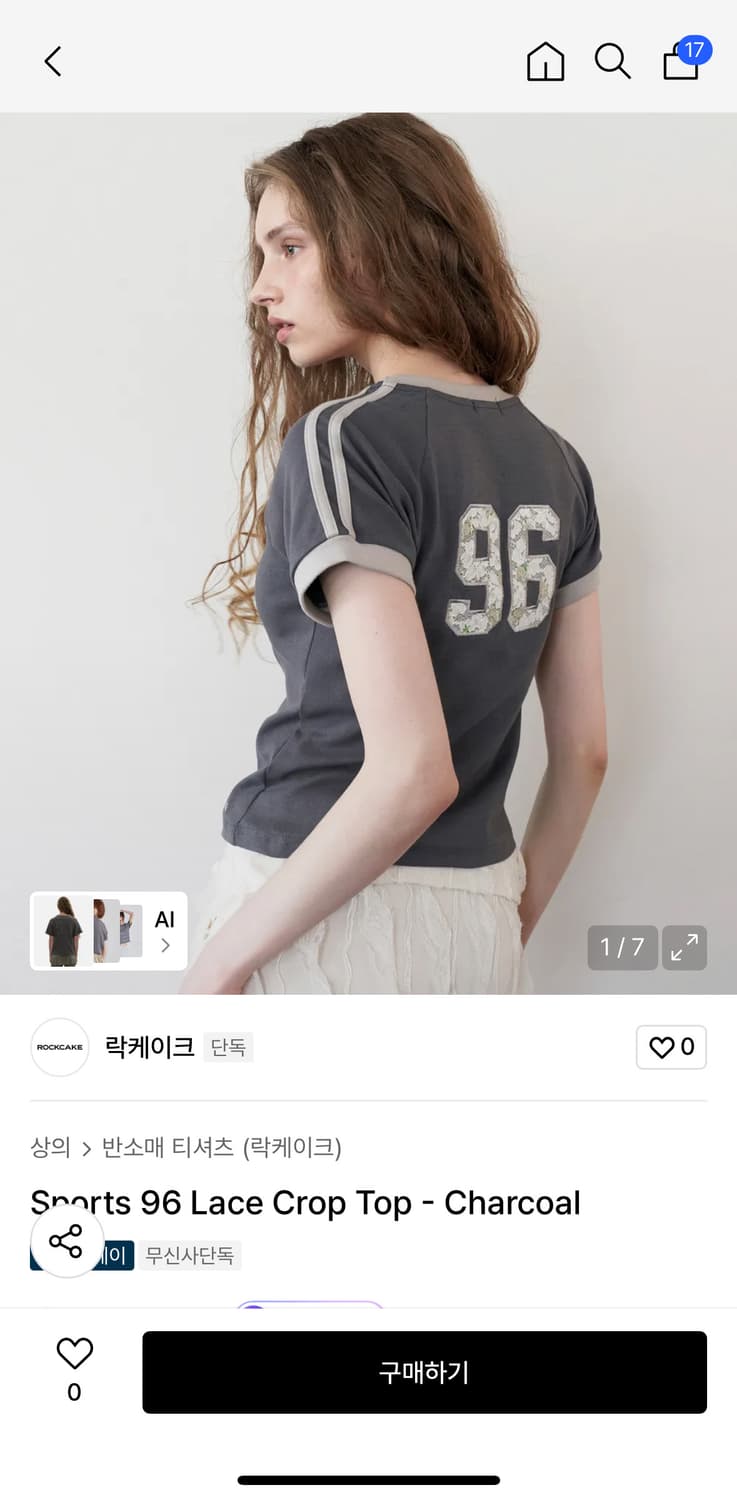The height and width of the screenshot is (1500, 737).
Task: Open search with the magnifier icon
Action: 612,61
